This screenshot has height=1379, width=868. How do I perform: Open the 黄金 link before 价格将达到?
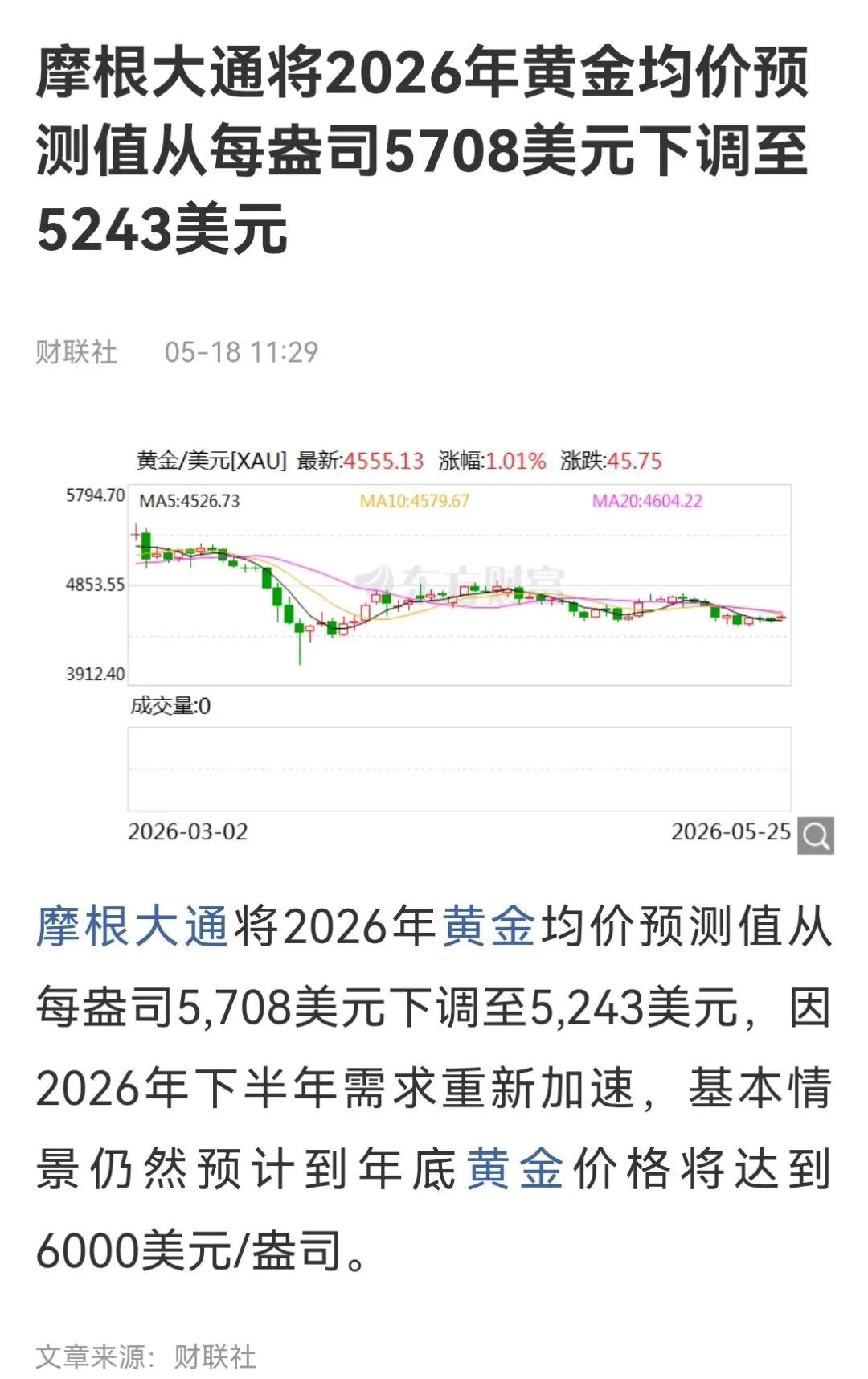click(514, 1168)
